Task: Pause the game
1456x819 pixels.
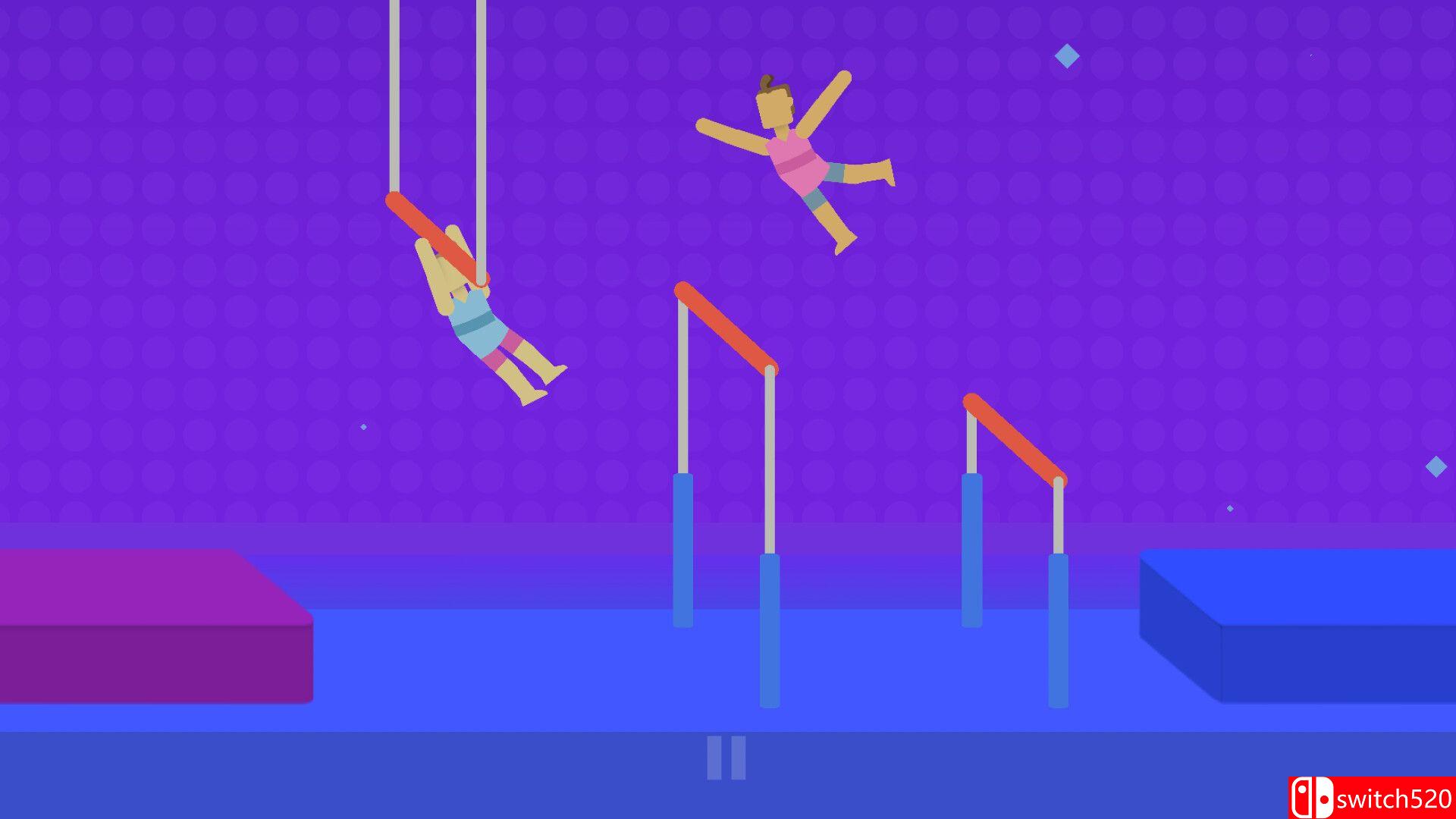Action: pyautogui.click(x=726, y=757)
